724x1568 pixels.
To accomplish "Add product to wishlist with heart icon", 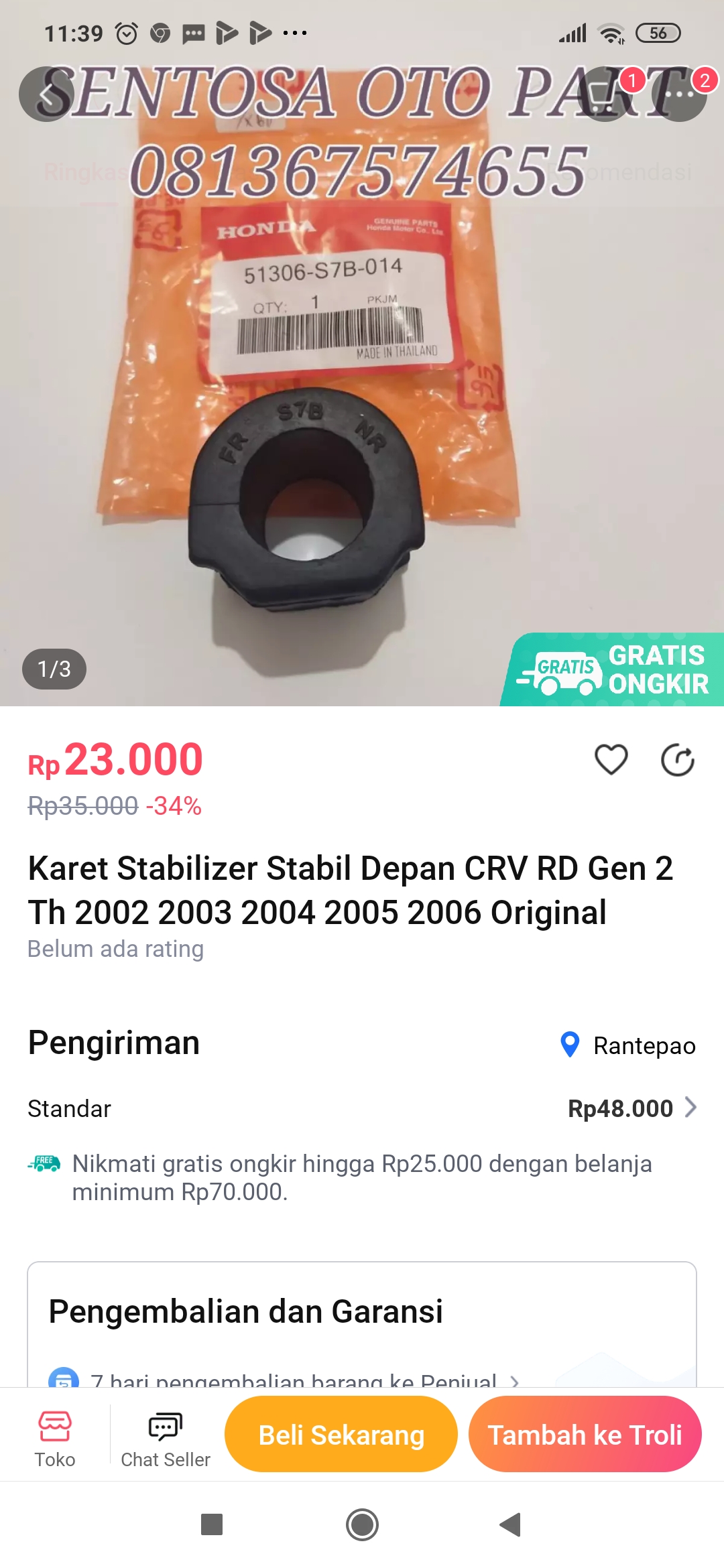I will pyautogui.click(x=611, y=760).
